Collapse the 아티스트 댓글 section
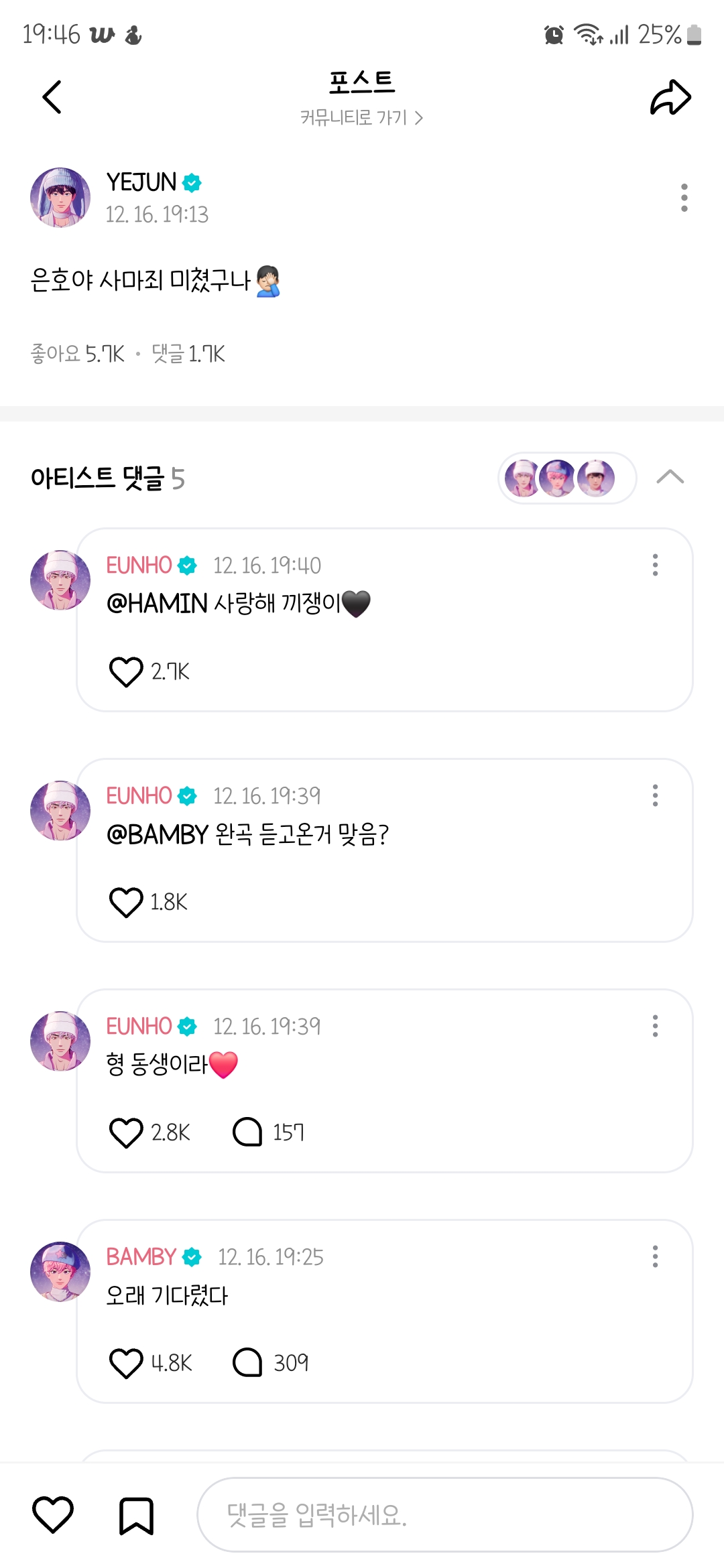 click(x=670, y=477)
